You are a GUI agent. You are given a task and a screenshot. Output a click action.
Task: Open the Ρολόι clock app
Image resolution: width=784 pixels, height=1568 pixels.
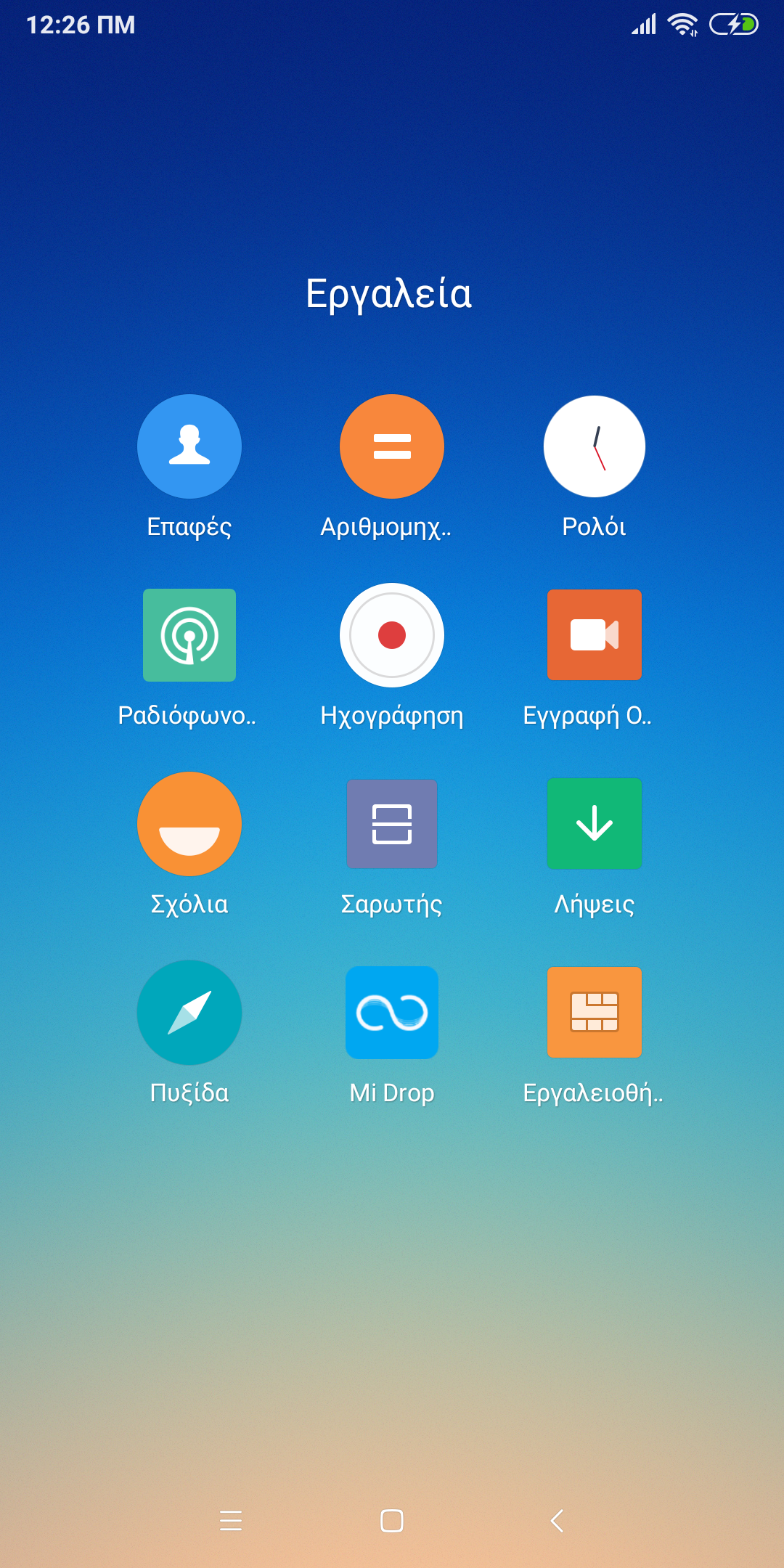(x=595, y=446)
